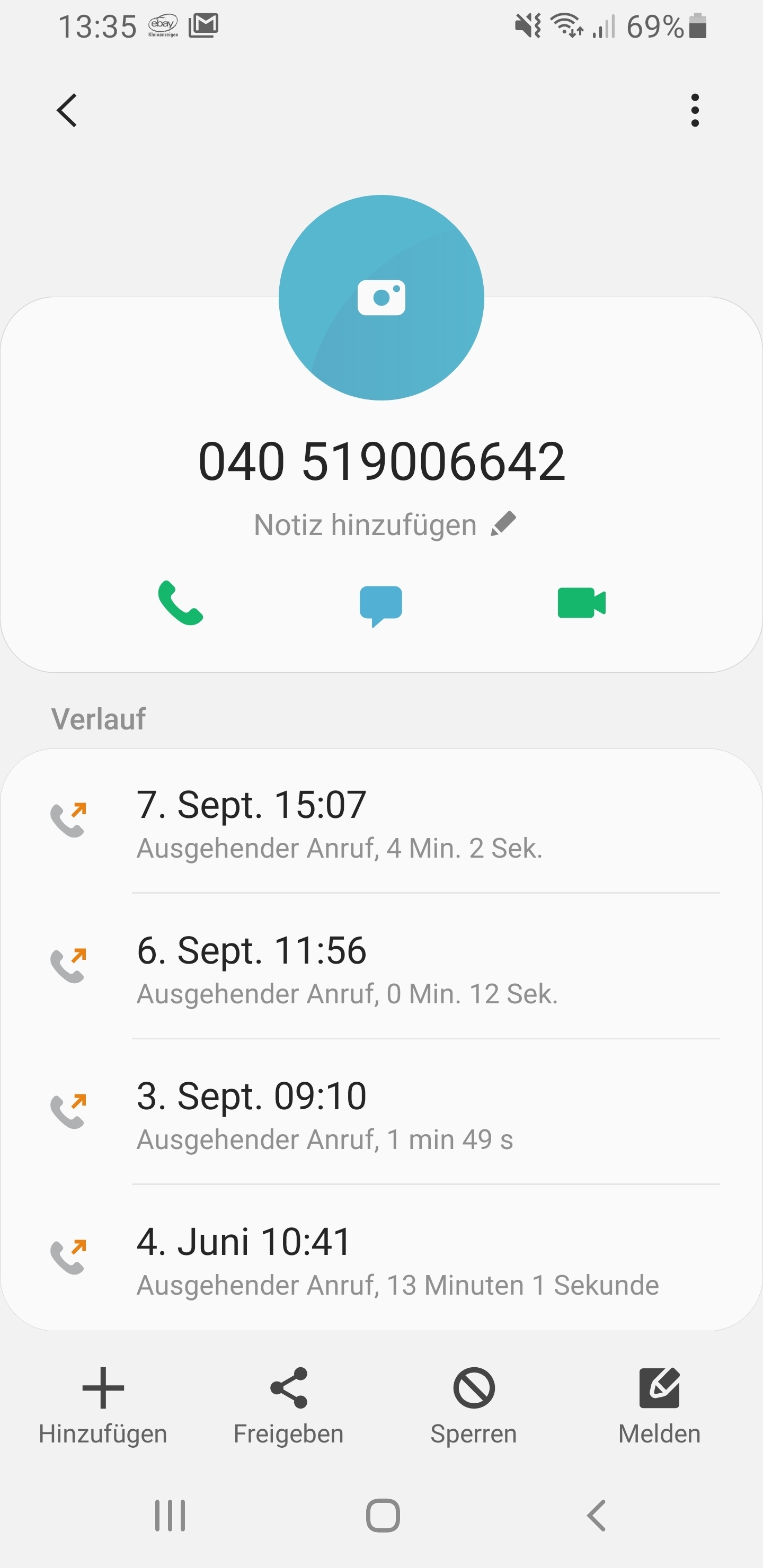Screen dimensions: 763x1568
Task: Open recent apps from the navigation bar
Action: click(170, 1515)
